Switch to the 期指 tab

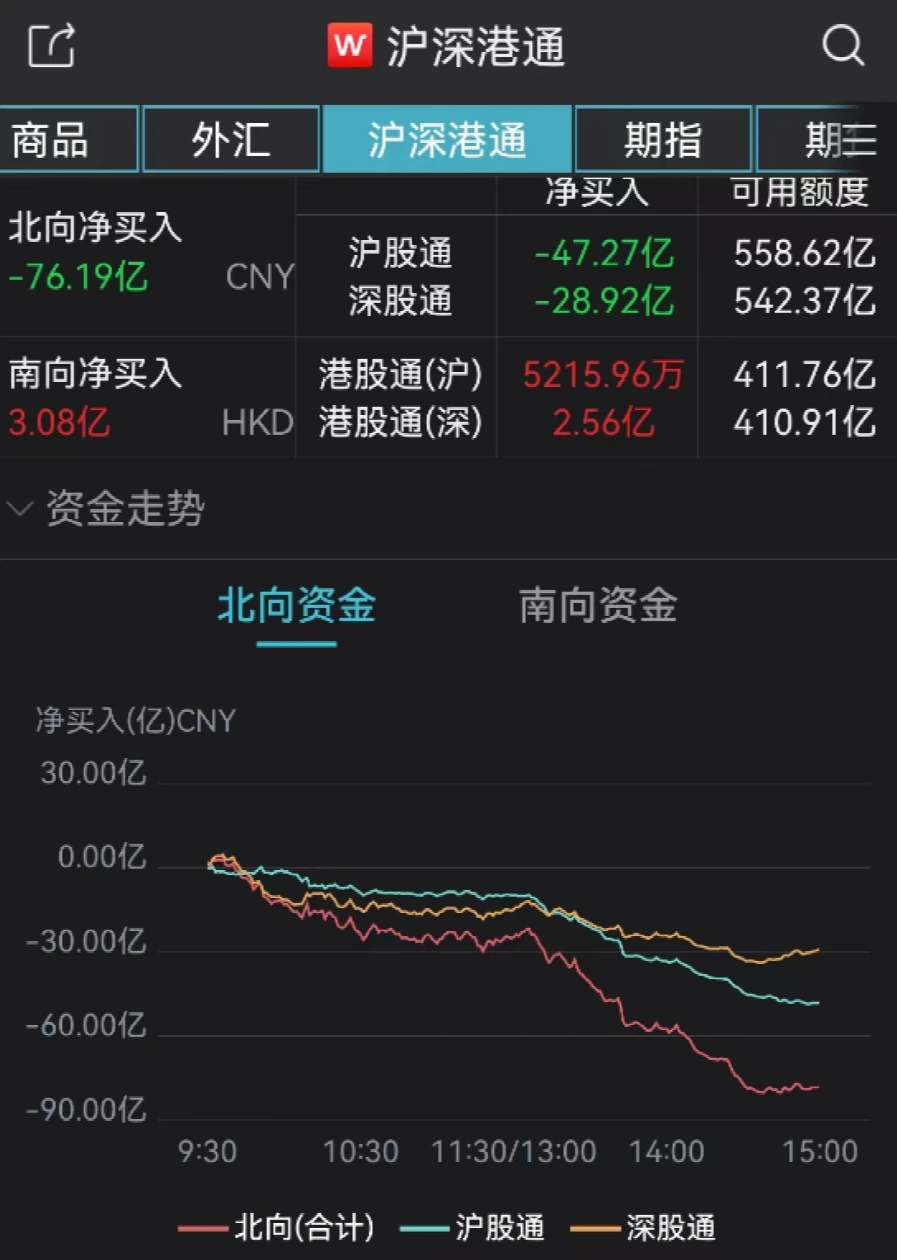point(663,140)
